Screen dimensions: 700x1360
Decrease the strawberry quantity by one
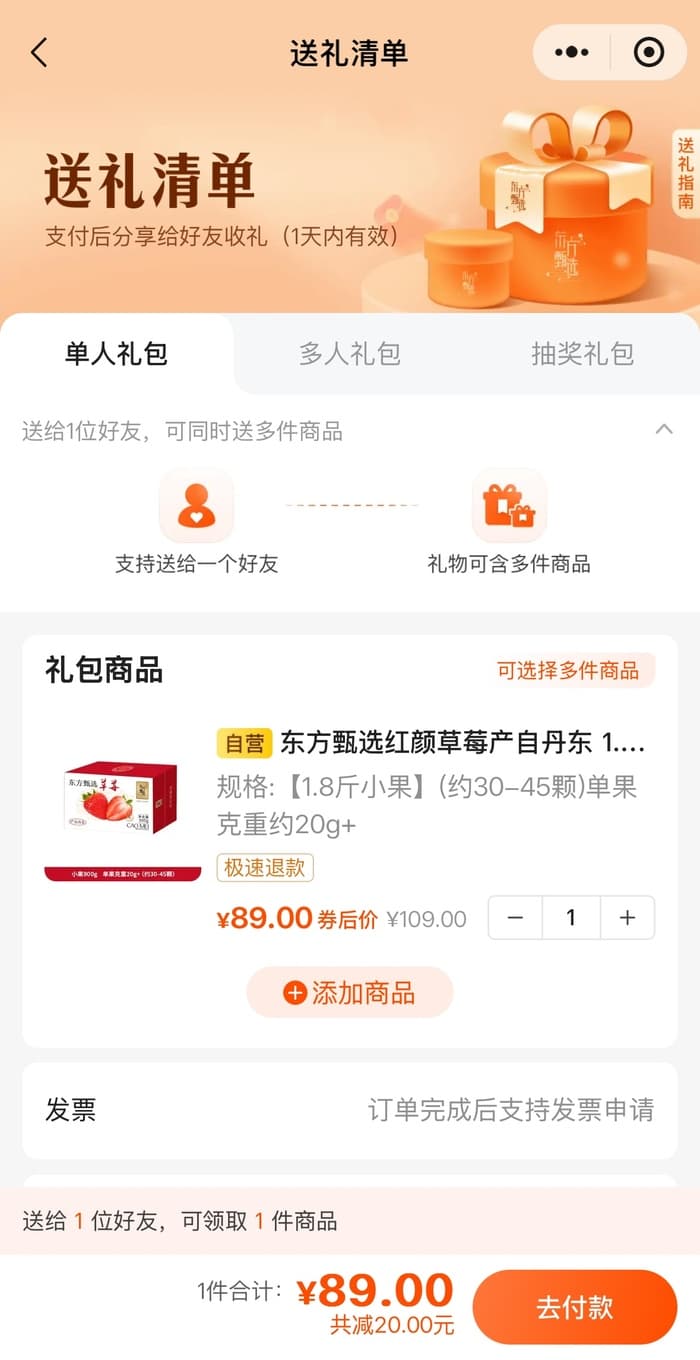click(516, 918)
